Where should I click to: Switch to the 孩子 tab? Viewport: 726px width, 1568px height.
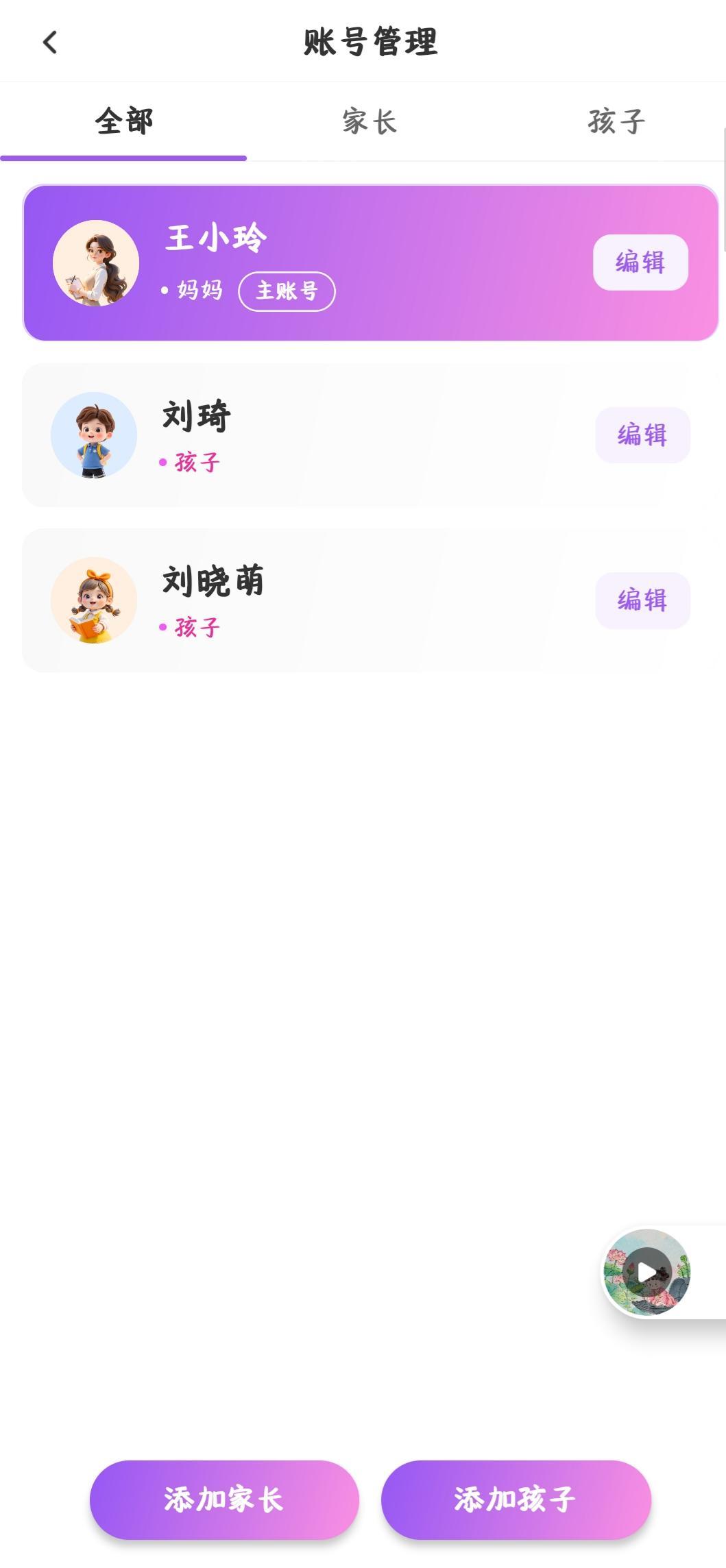point(616,122)
